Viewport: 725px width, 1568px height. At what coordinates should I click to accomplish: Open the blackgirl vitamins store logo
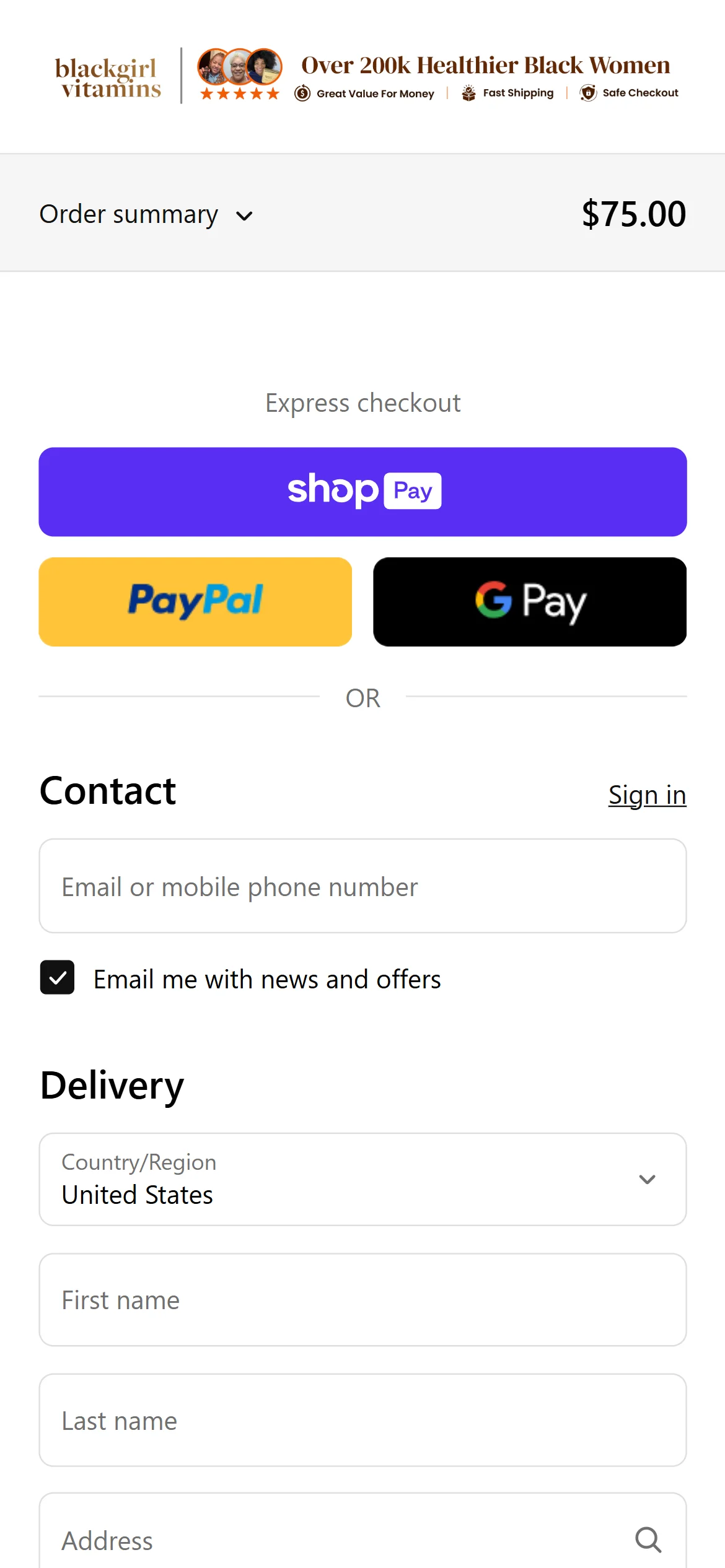108,78
